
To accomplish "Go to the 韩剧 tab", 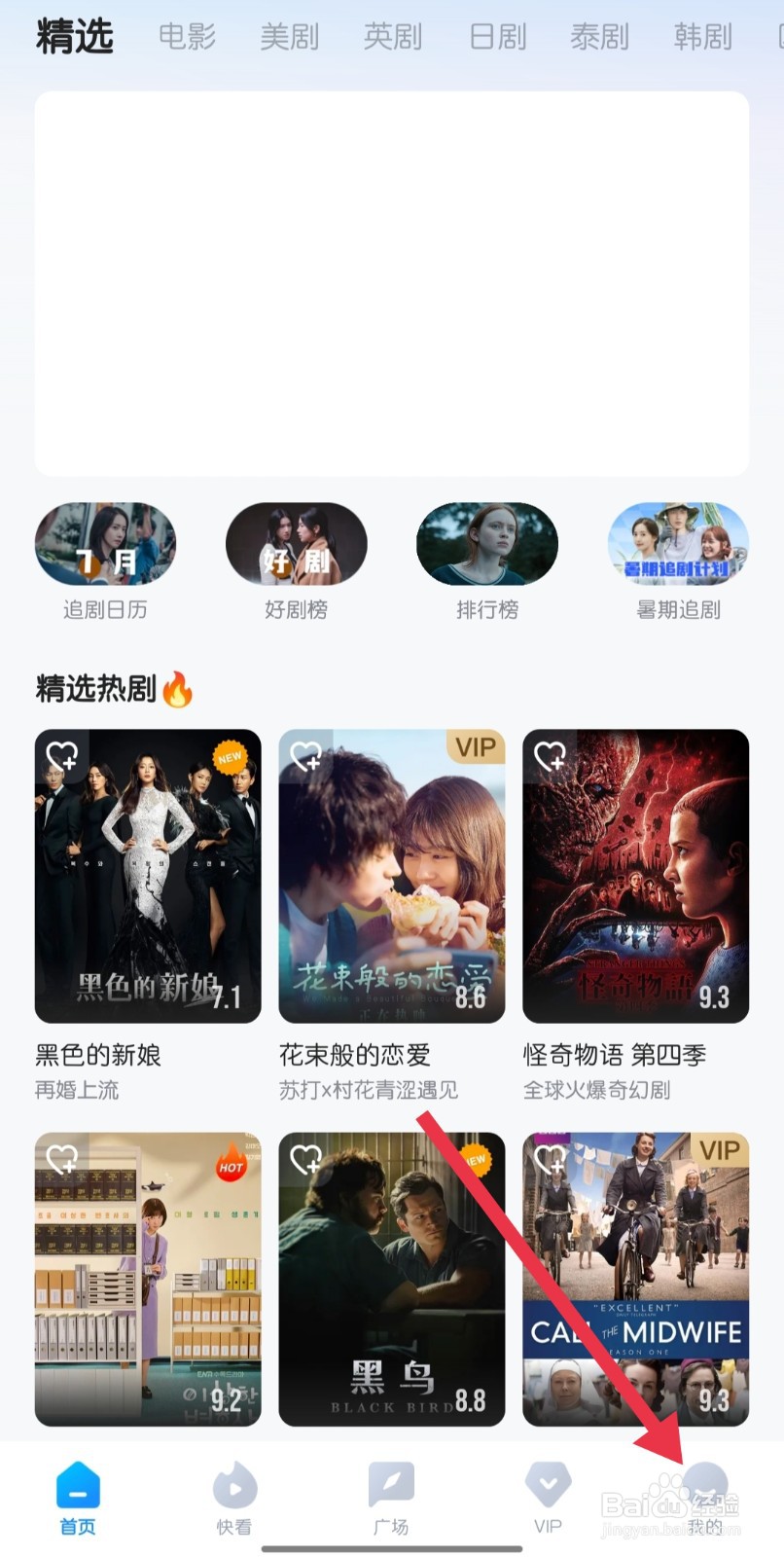I will 702,37.
